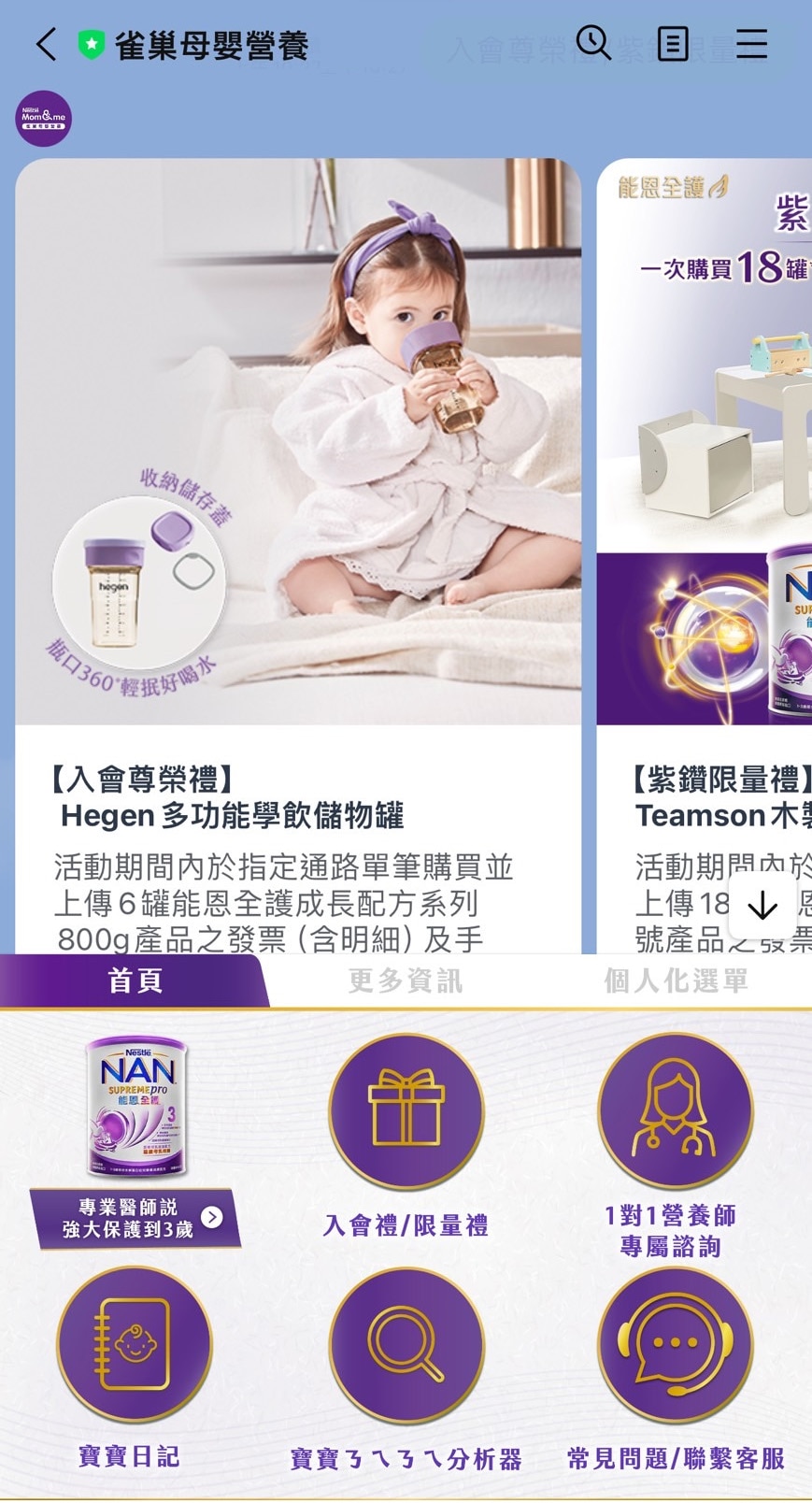Open the hamburger menu
This screenshot has height=1503, width=812.
click(x=751, y=43)
